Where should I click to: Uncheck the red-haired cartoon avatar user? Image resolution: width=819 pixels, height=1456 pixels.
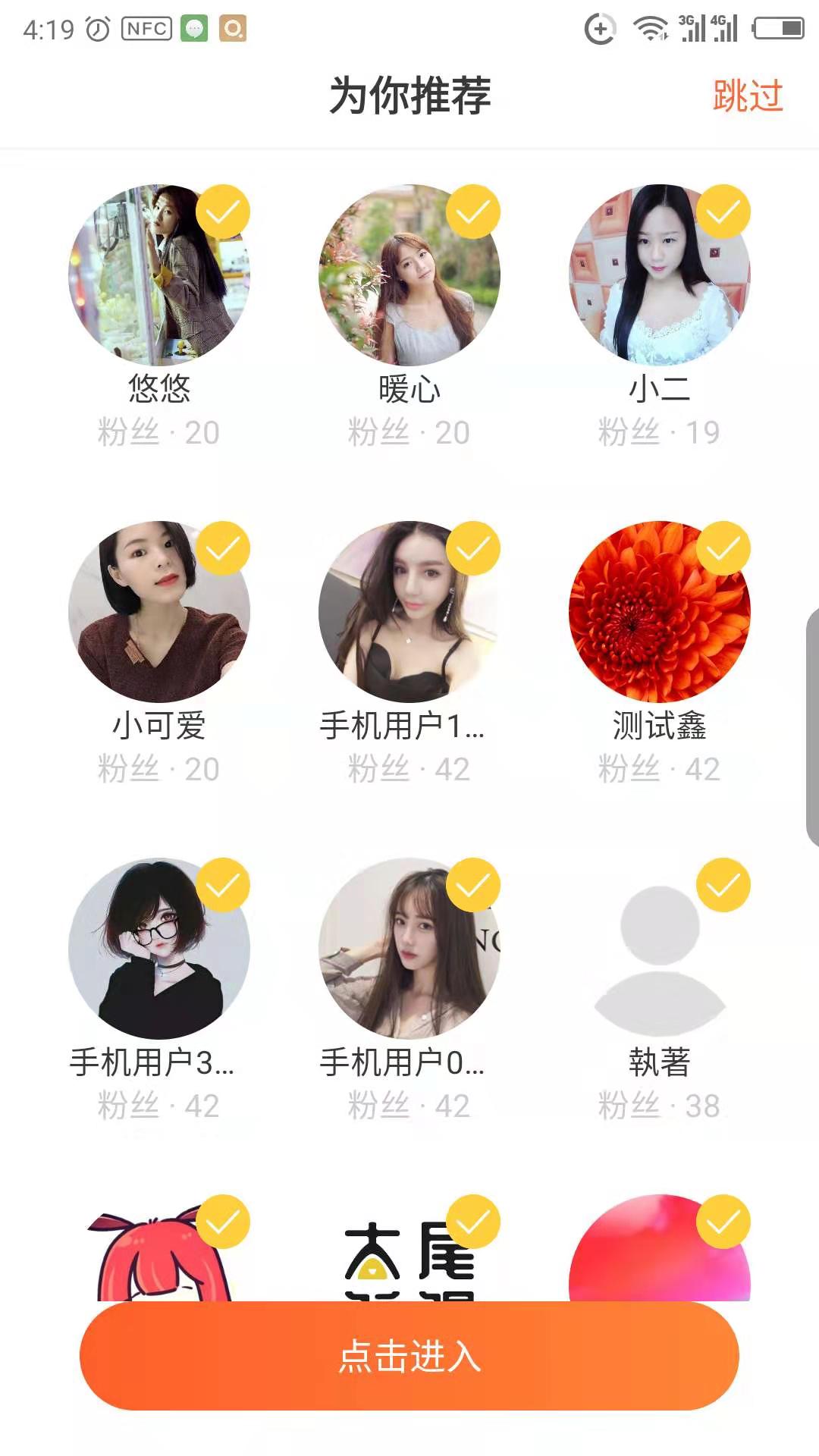[x=223, y=1222]
